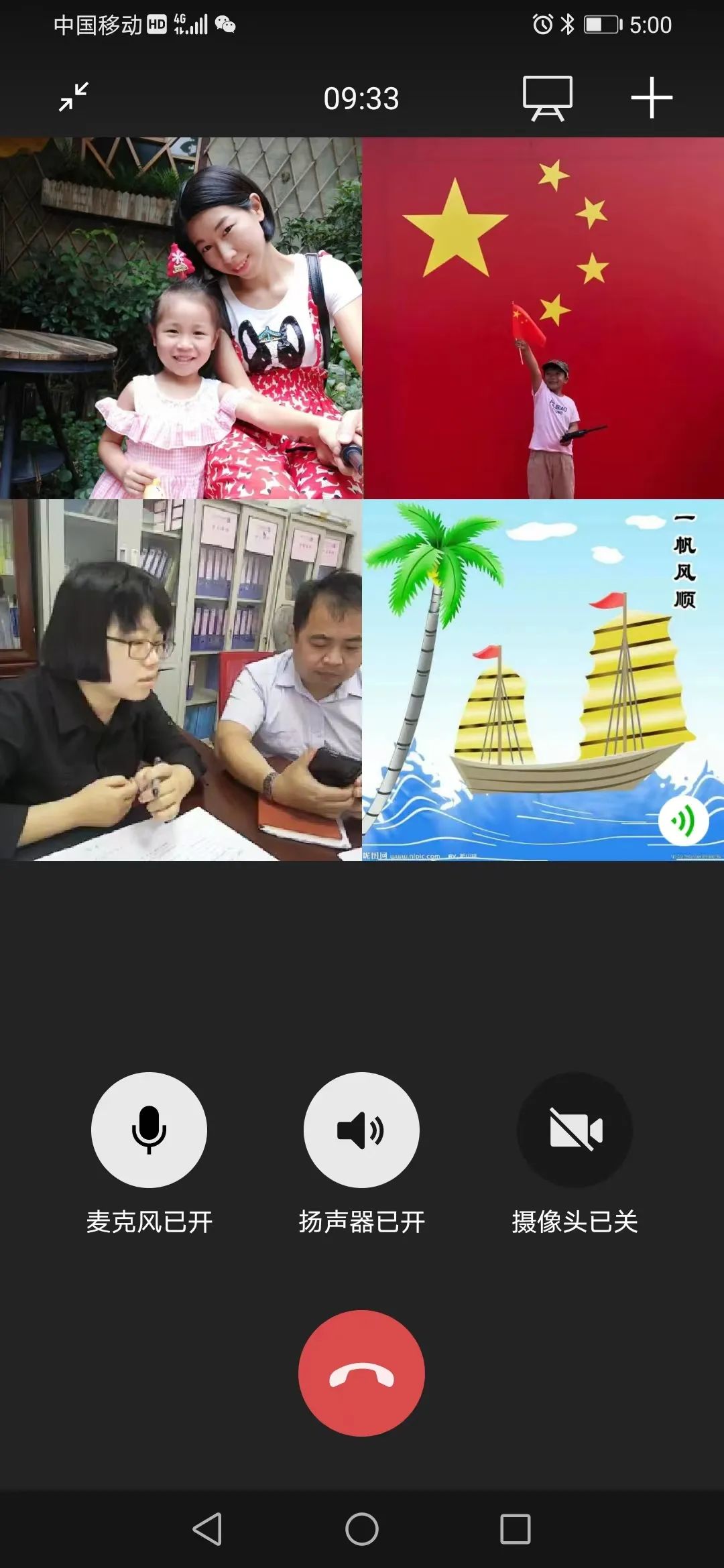Select the office meeting video tile
Image resolution: width=724 pixels, height=1568 pixels.
pos(181,680)
